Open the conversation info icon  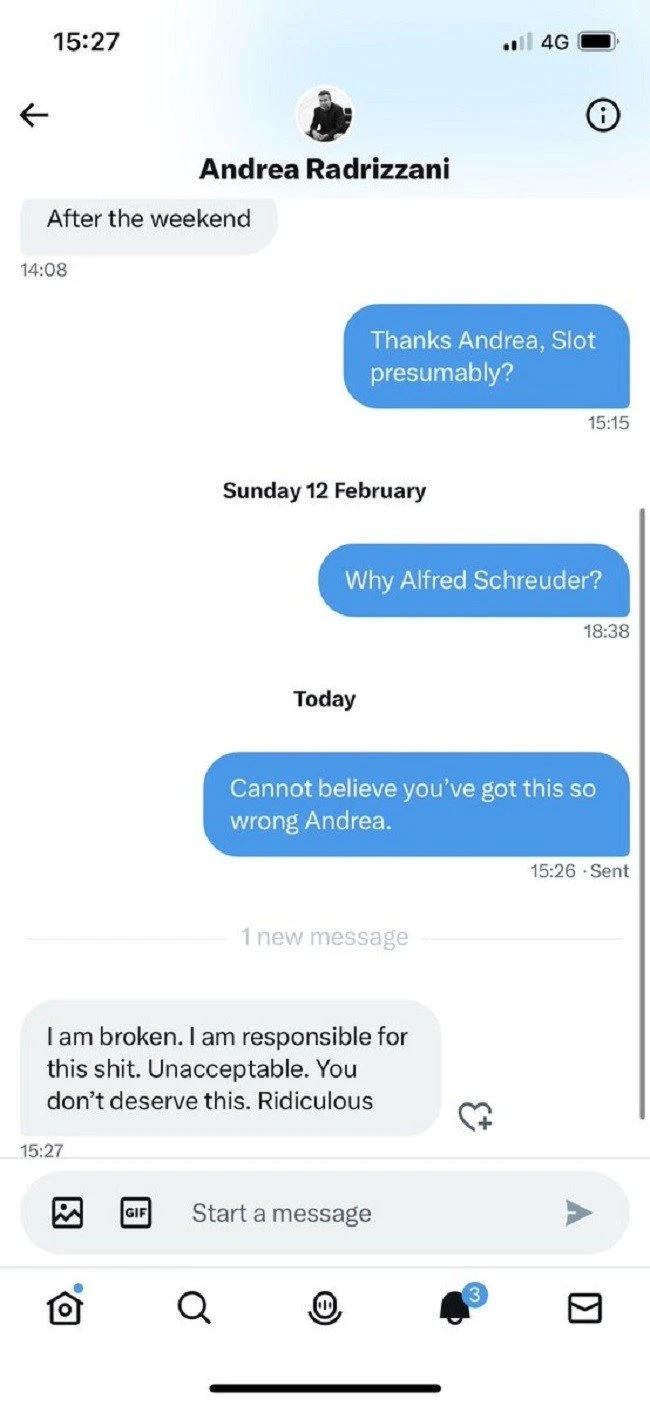pos(602,116)
